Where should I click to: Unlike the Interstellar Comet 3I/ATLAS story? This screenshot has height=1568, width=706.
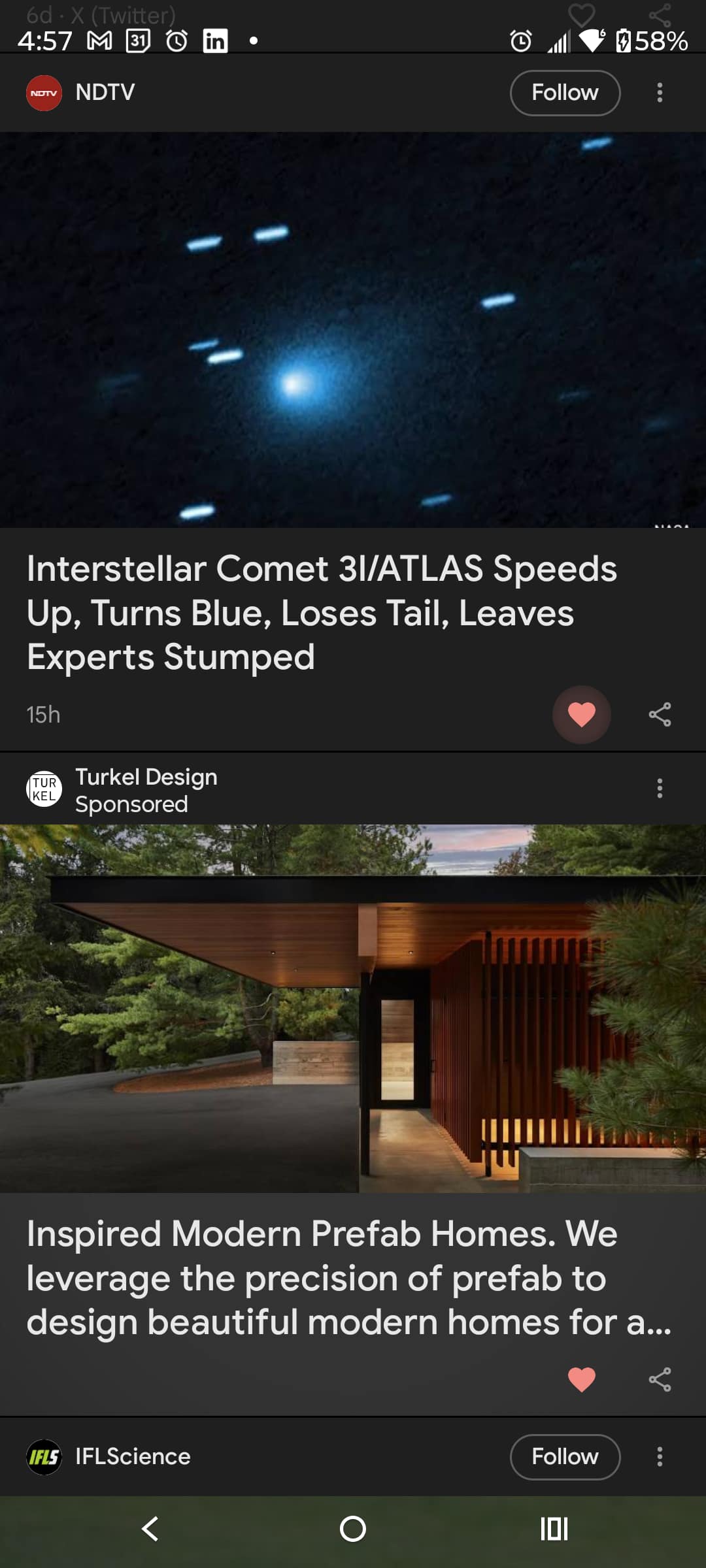(x=581, y=714)
